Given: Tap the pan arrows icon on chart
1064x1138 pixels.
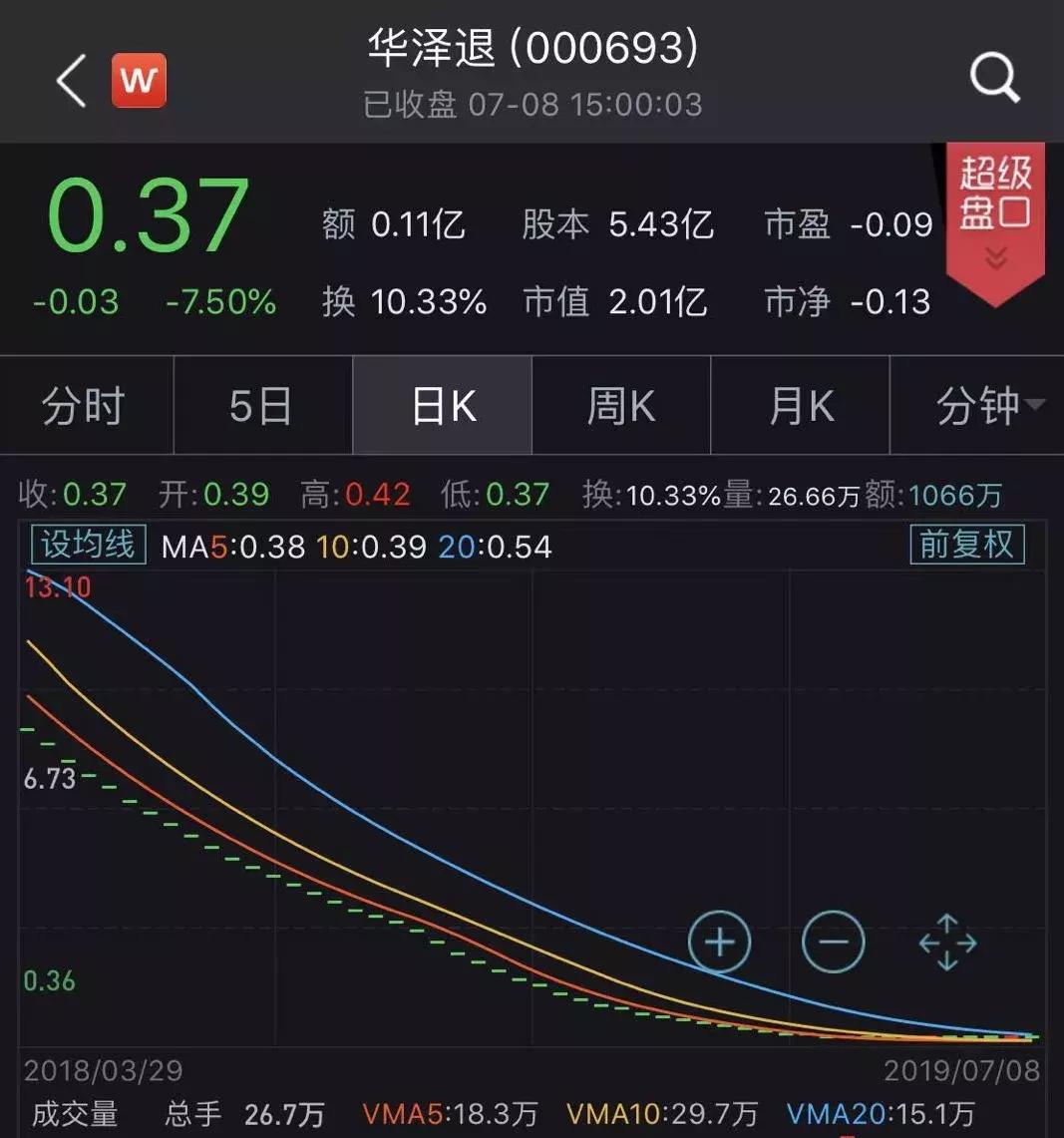Looking at the screenshot, I should click(x=945, y=941).
